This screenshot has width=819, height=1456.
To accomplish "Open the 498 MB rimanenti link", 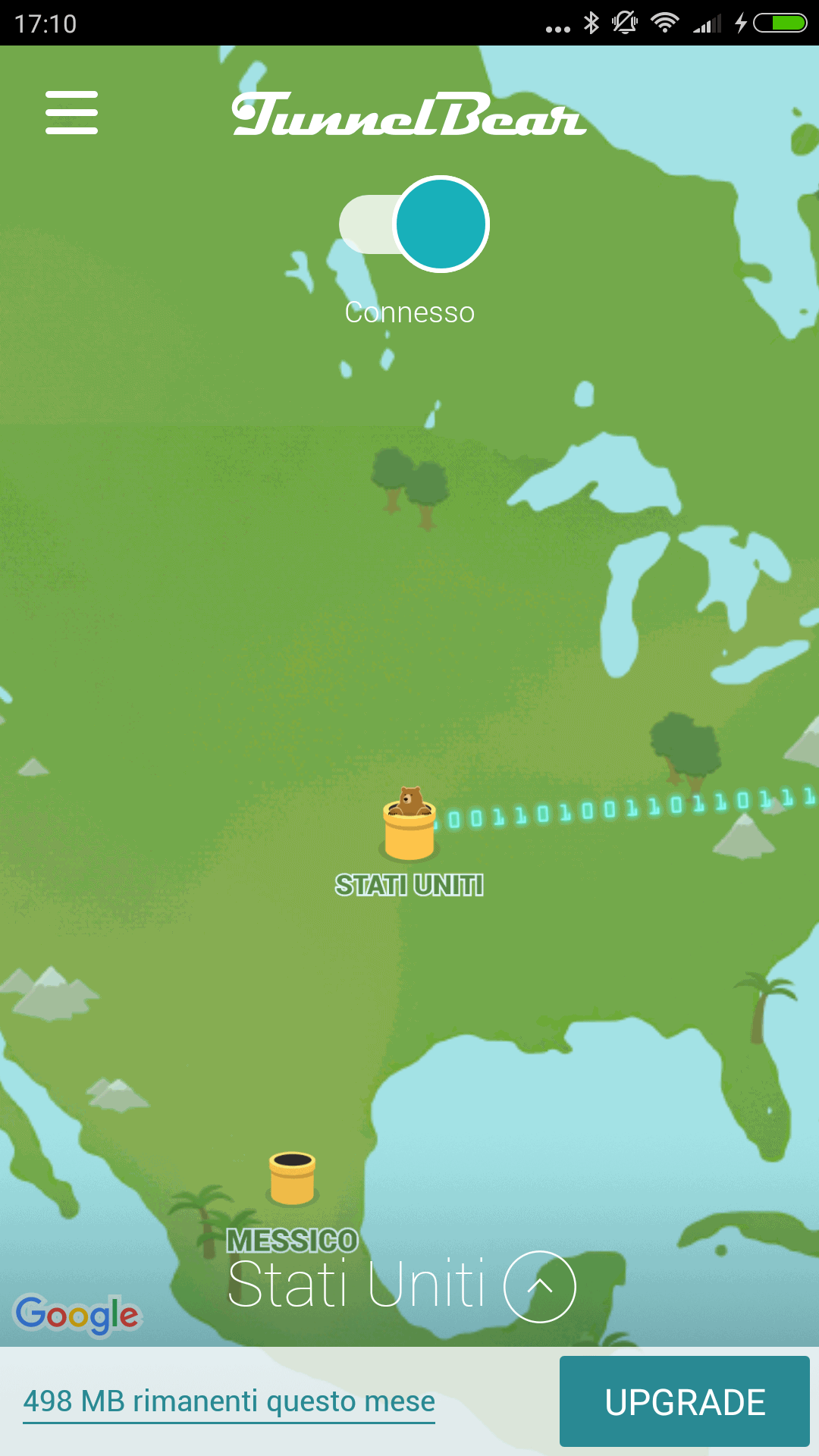I will (229, 1401).
